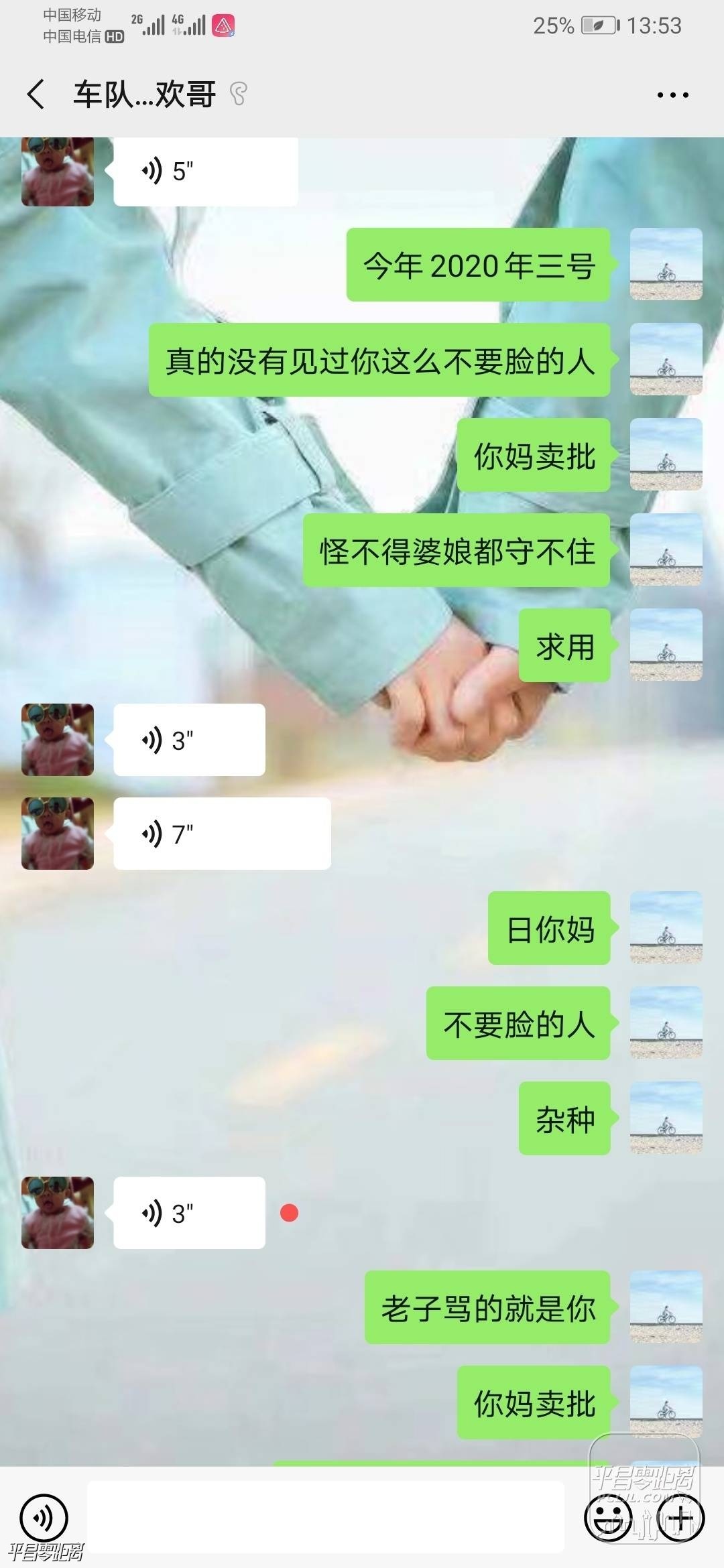Open the contact's avatar beside the 7" voice message
The width and height of the screenshot is (724, 1568).
coord(58,834)
